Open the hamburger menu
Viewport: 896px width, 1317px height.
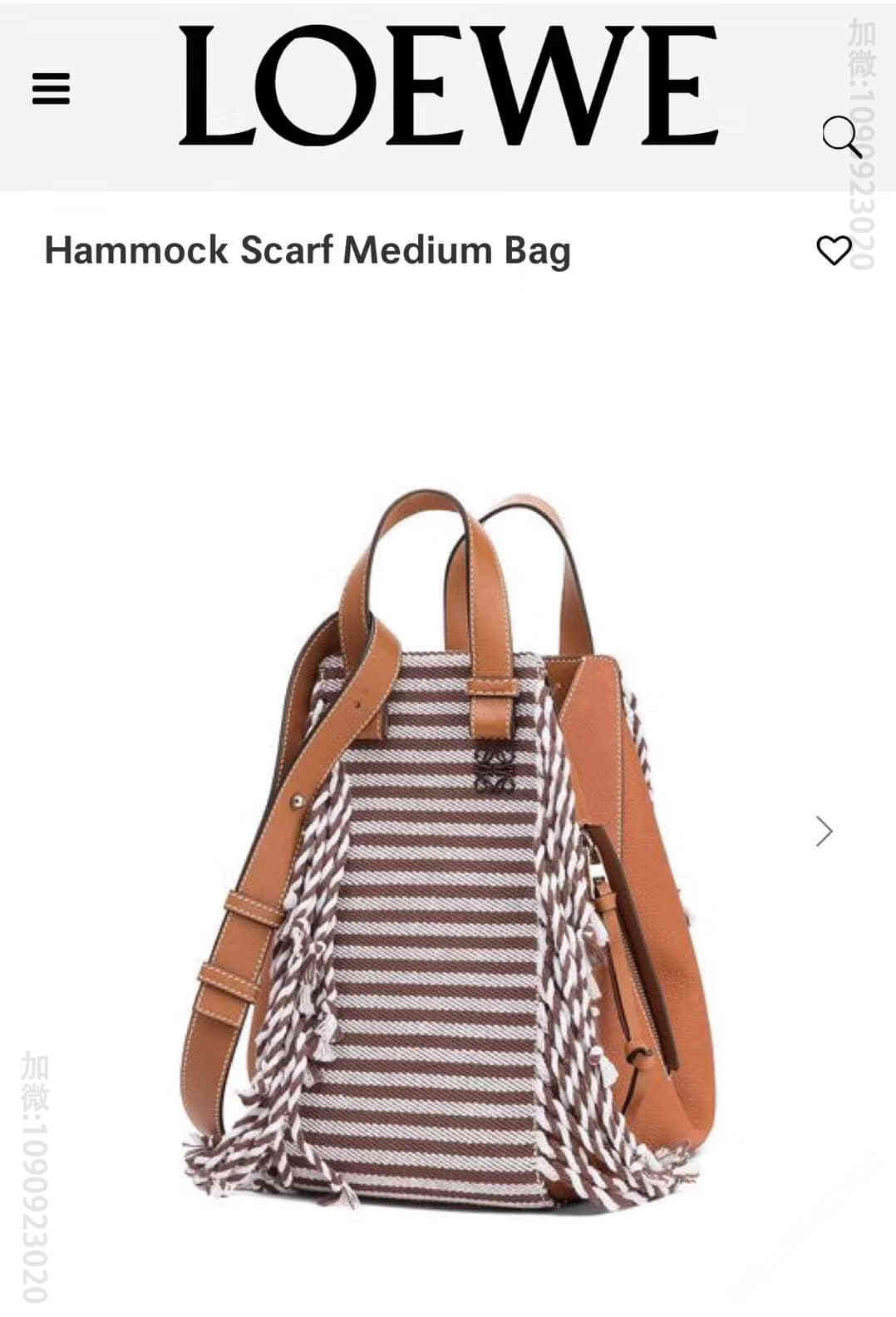(51, 88)
